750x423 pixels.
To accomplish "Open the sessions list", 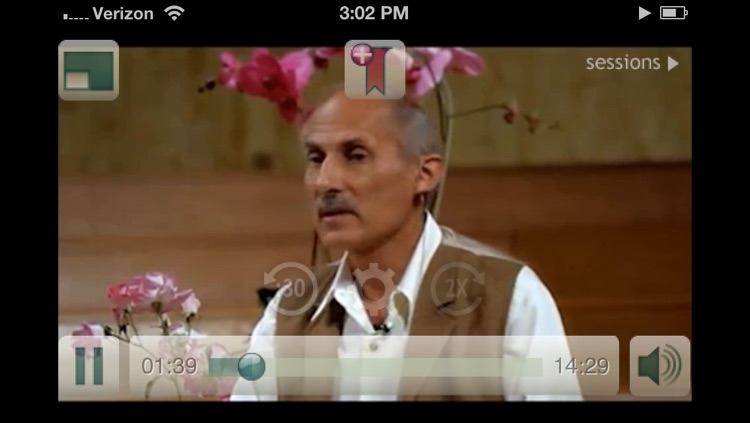I will [632, 63].
